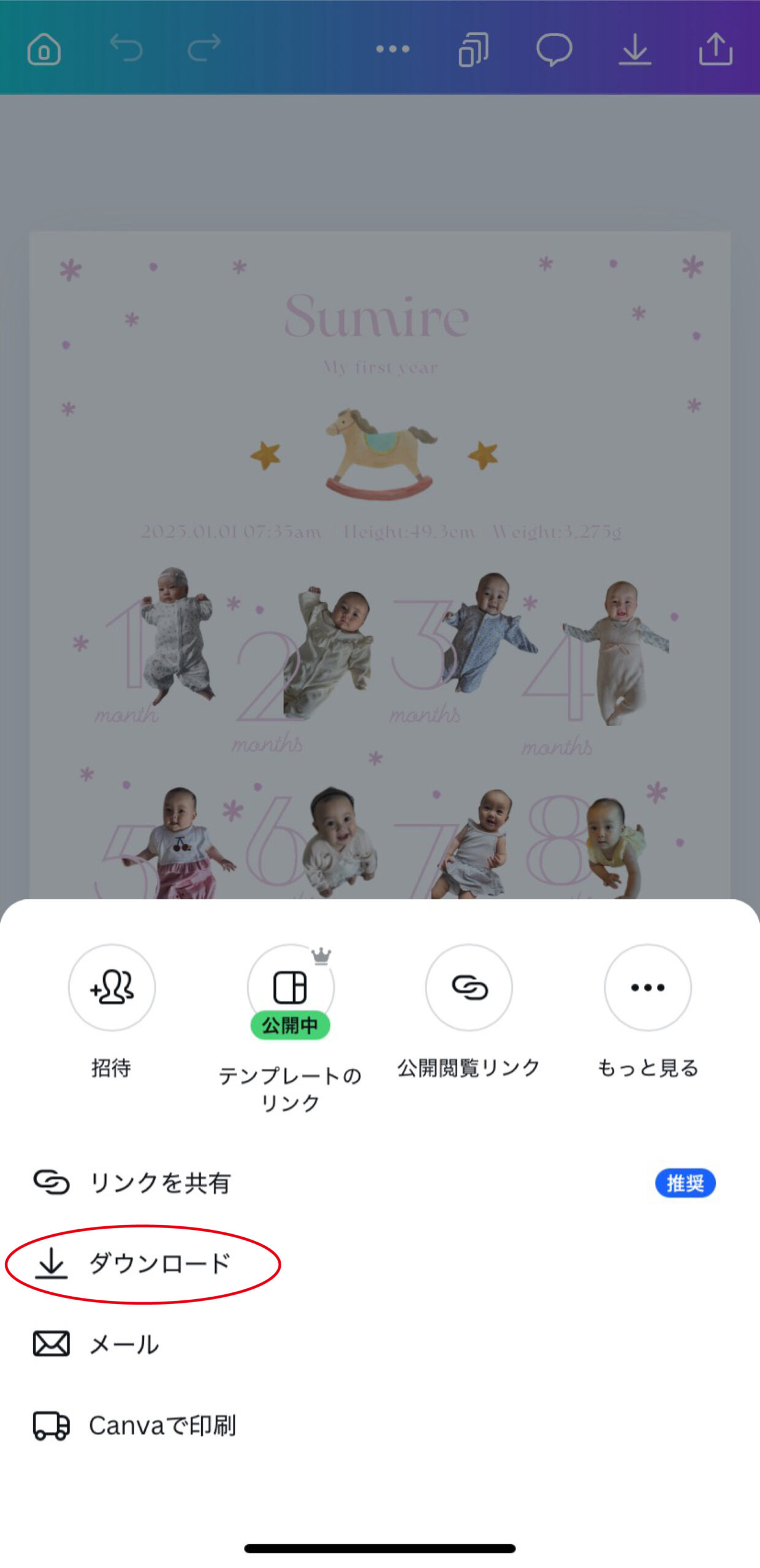Select ダウンロード from the share list

[x=159, y=1264]
